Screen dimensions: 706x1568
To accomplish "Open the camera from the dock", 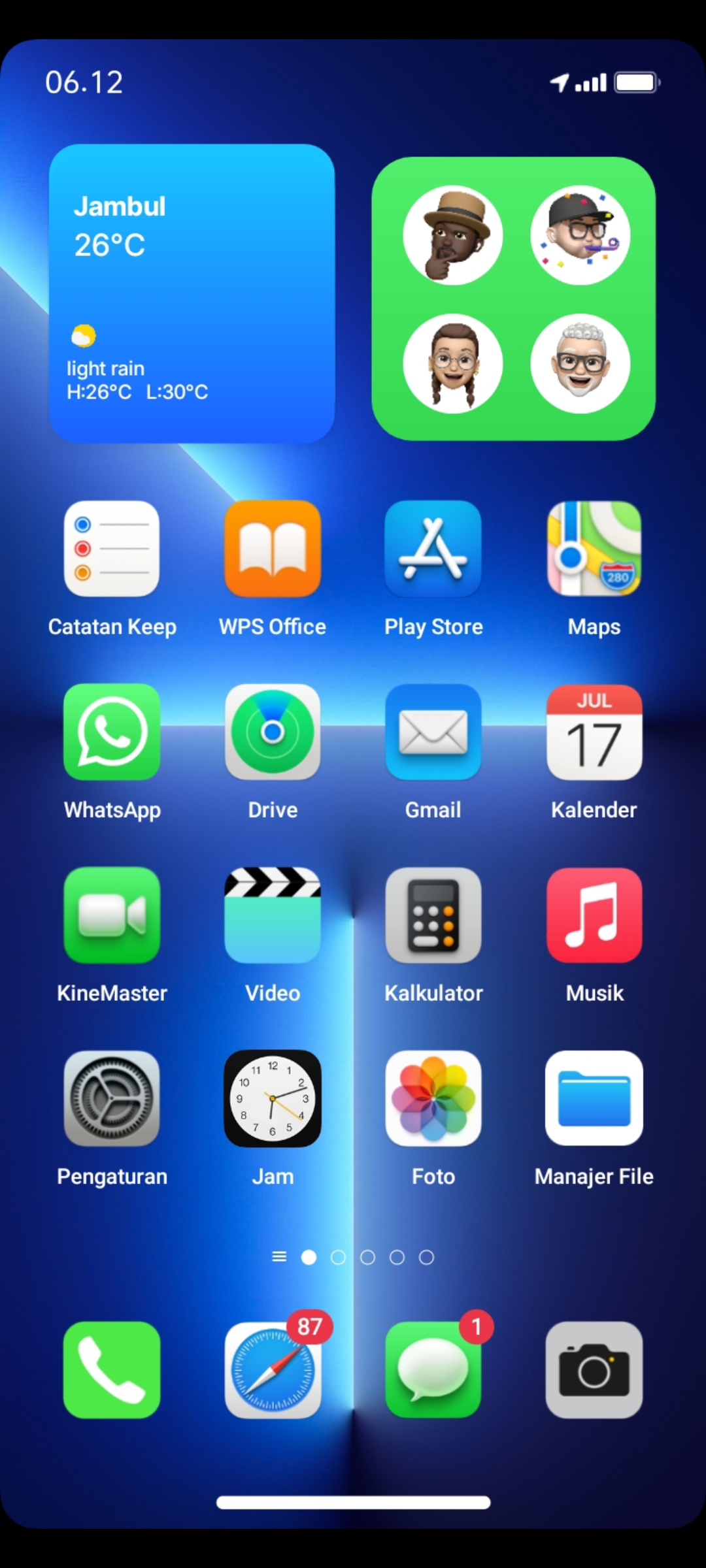I will click(x=594, y=1370).
